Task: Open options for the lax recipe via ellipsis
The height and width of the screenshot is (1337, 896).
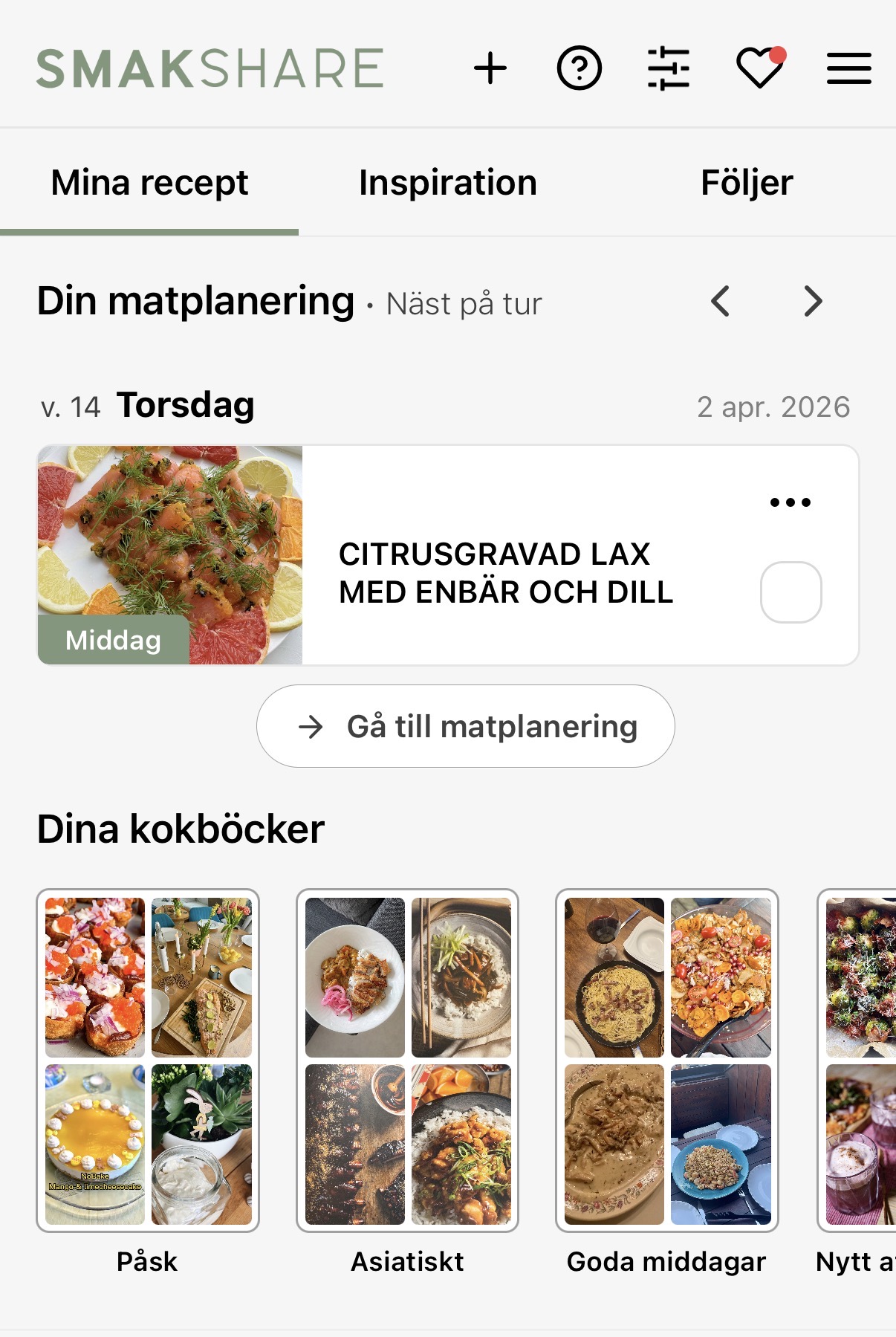Action: 790,502
